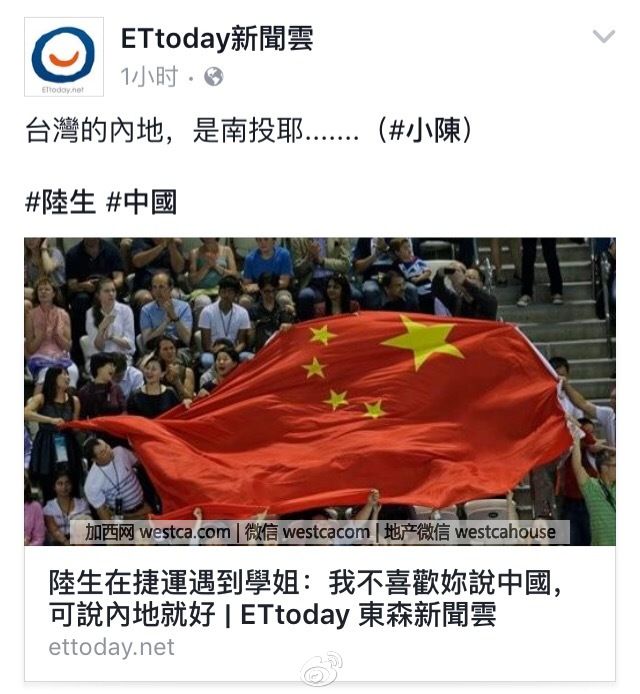The width and height of the screenshot is (640, 694).
Task: Open the #陸生 hashtag
Action: coord(60,202)
